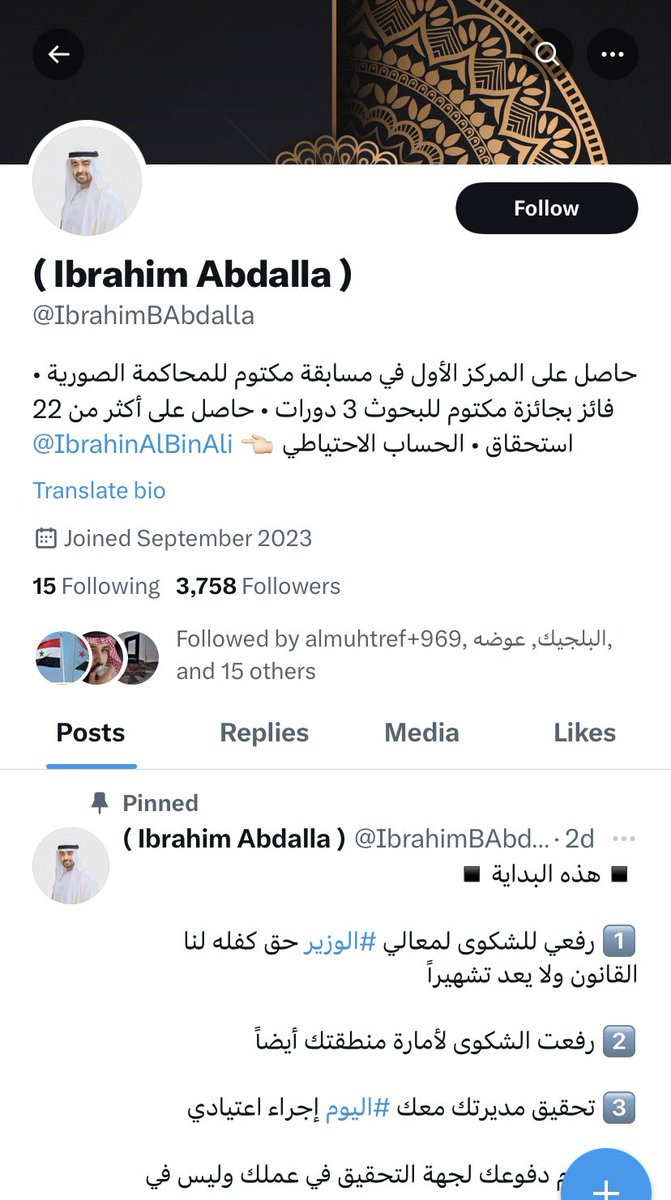Open the large profile photo
The width and height of the screenshot is (671, 1200).
click(x=87, y=182)
